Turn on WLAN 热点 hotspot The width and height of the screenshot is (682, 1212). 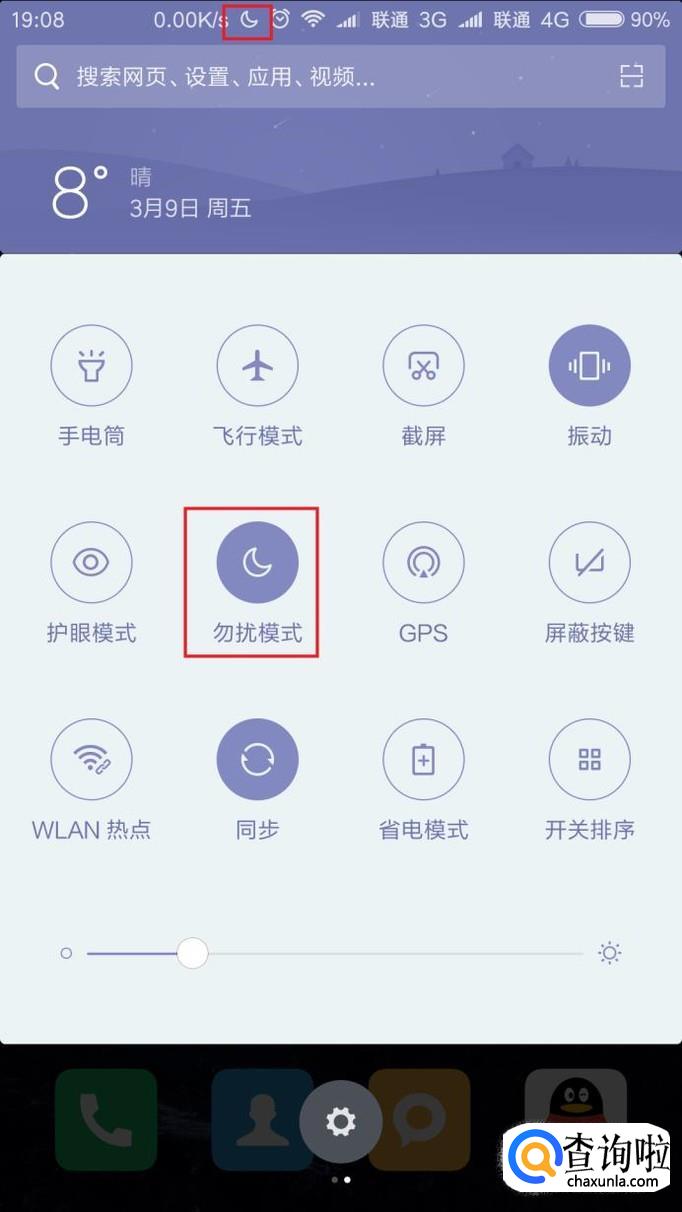point(91,759)
